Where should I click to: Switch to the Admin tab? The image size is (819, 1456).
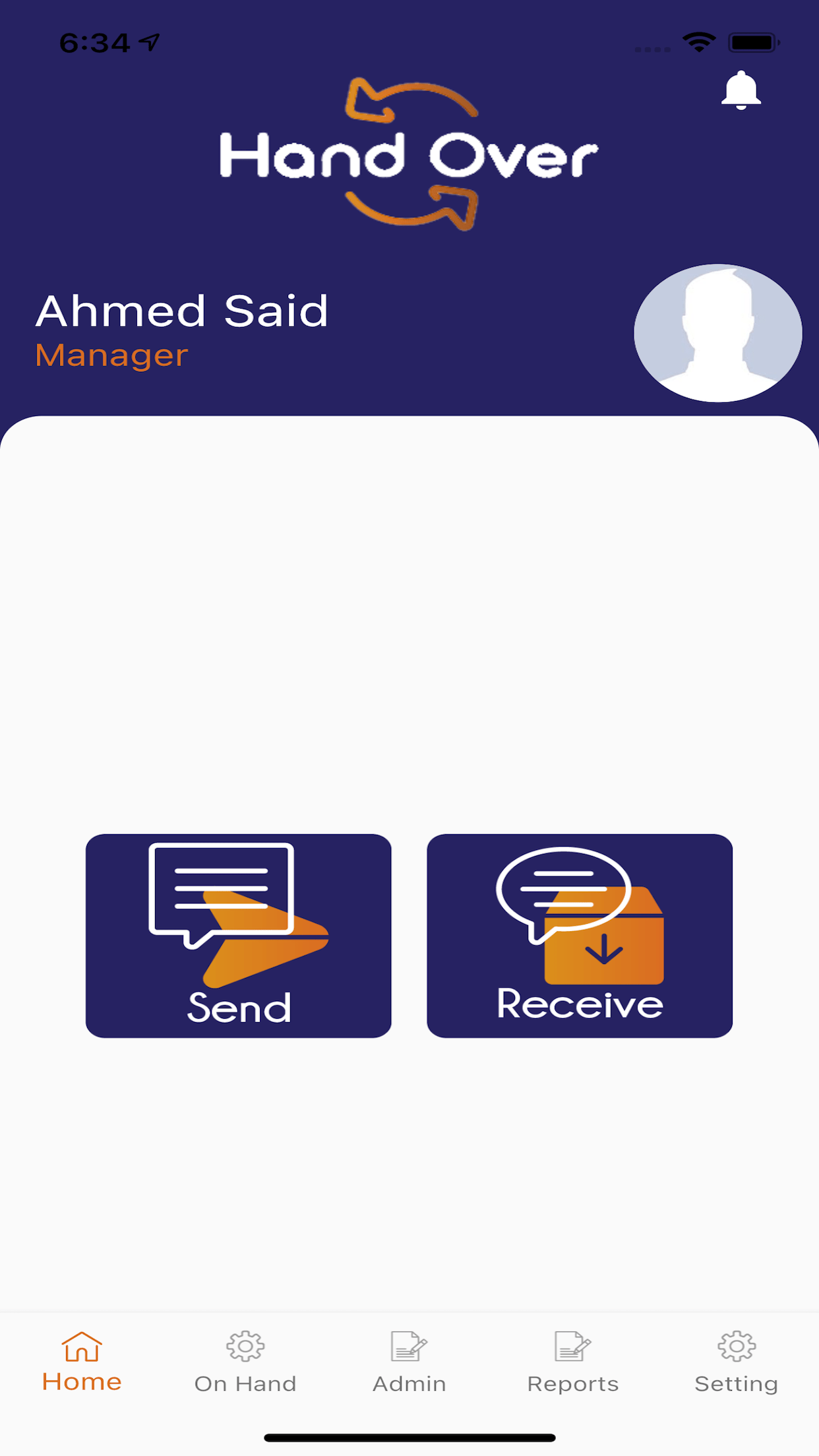click(409, 1362)
